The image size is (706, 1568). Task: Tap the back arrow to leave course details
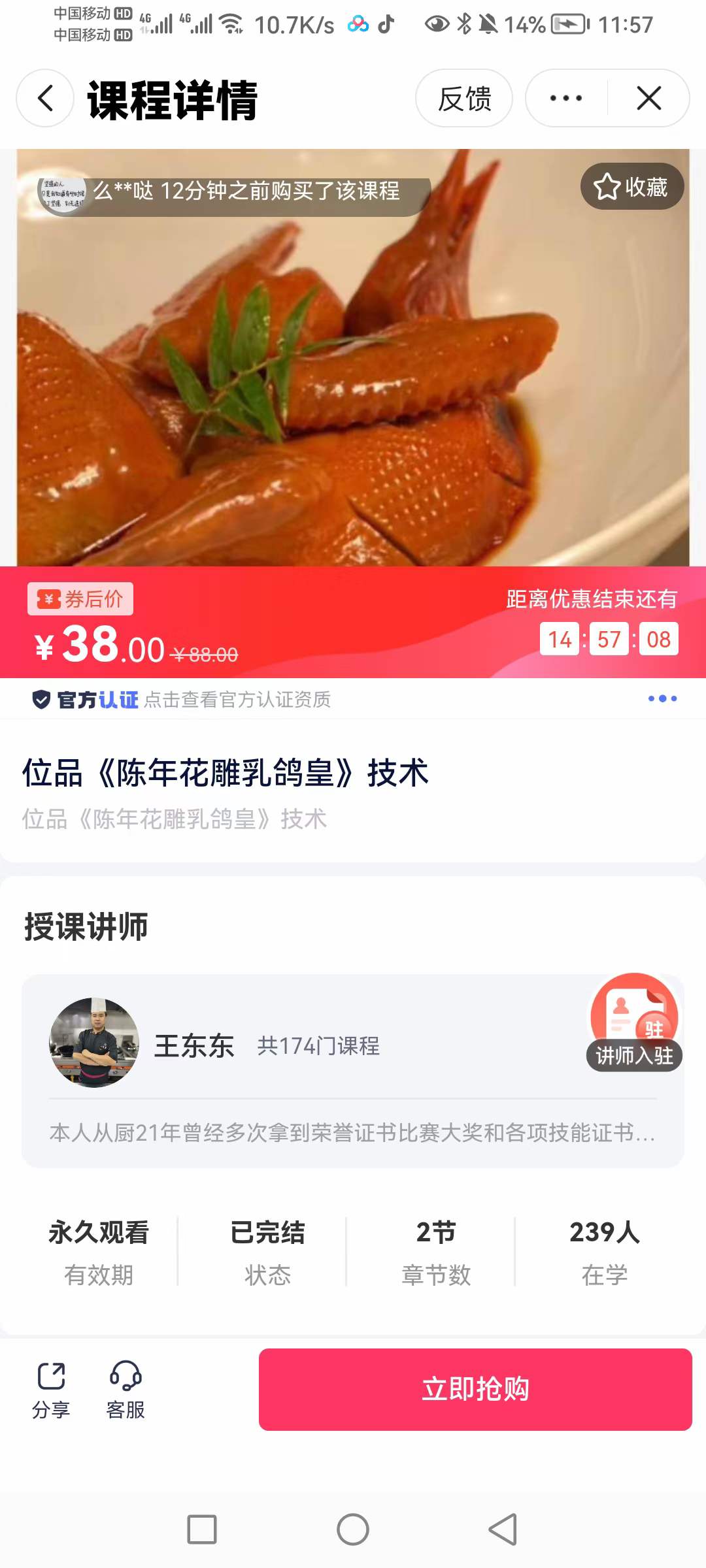tap(43, 98)
